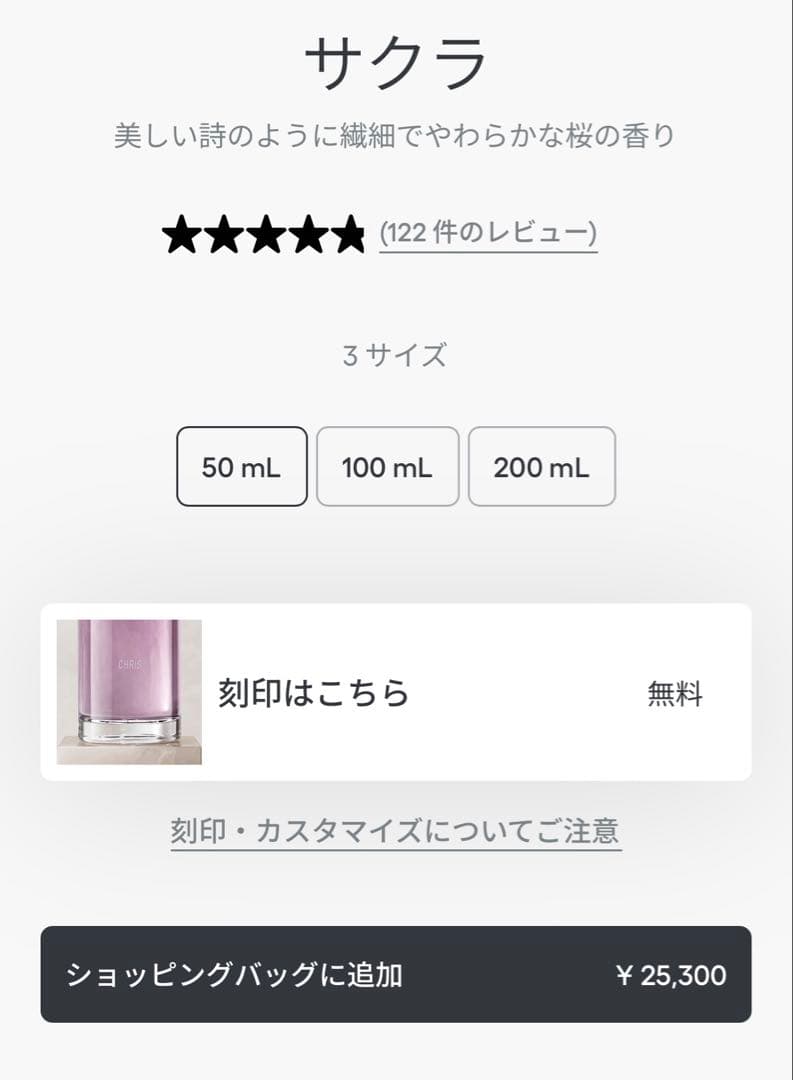Select the 50 mL size option
793x1080 pixels.
(240, 466)
